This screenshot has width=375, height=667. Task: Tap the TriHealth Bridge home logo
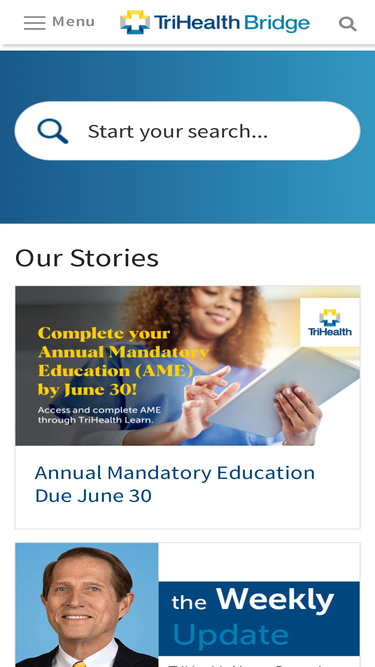(x=215, y=22)
